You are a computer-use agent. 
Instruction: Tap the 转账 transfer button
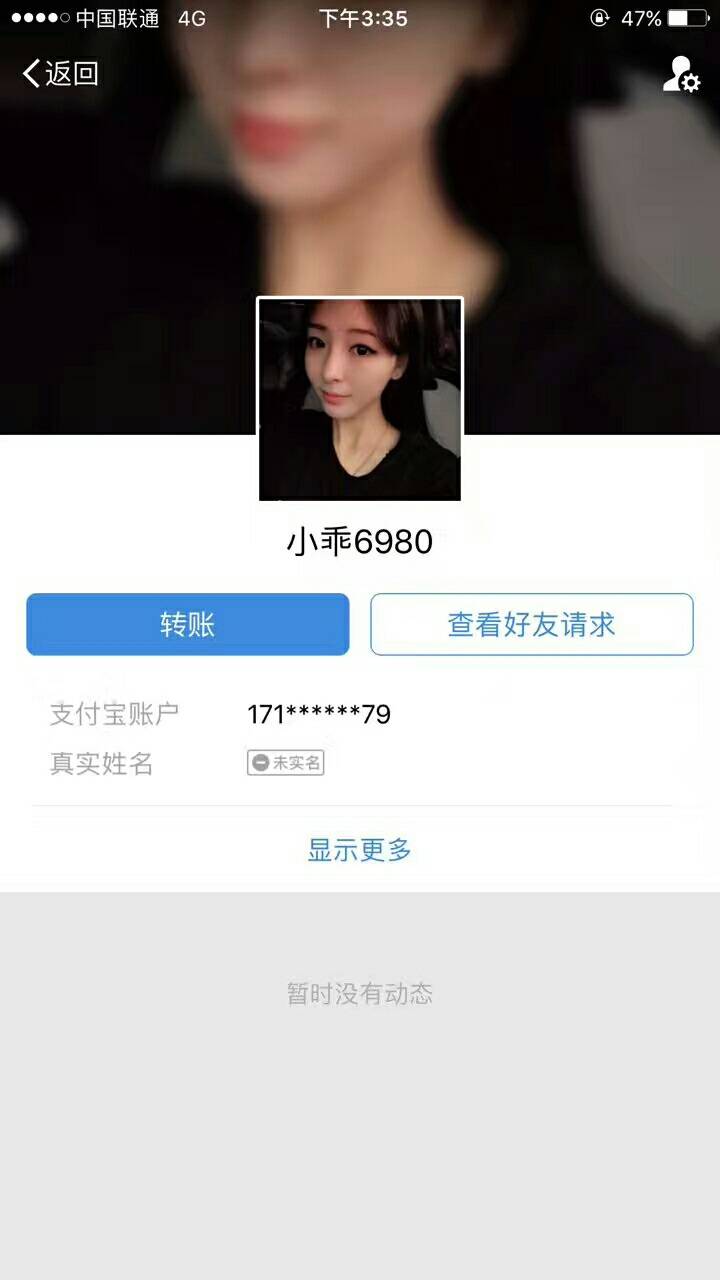[188, 625]
